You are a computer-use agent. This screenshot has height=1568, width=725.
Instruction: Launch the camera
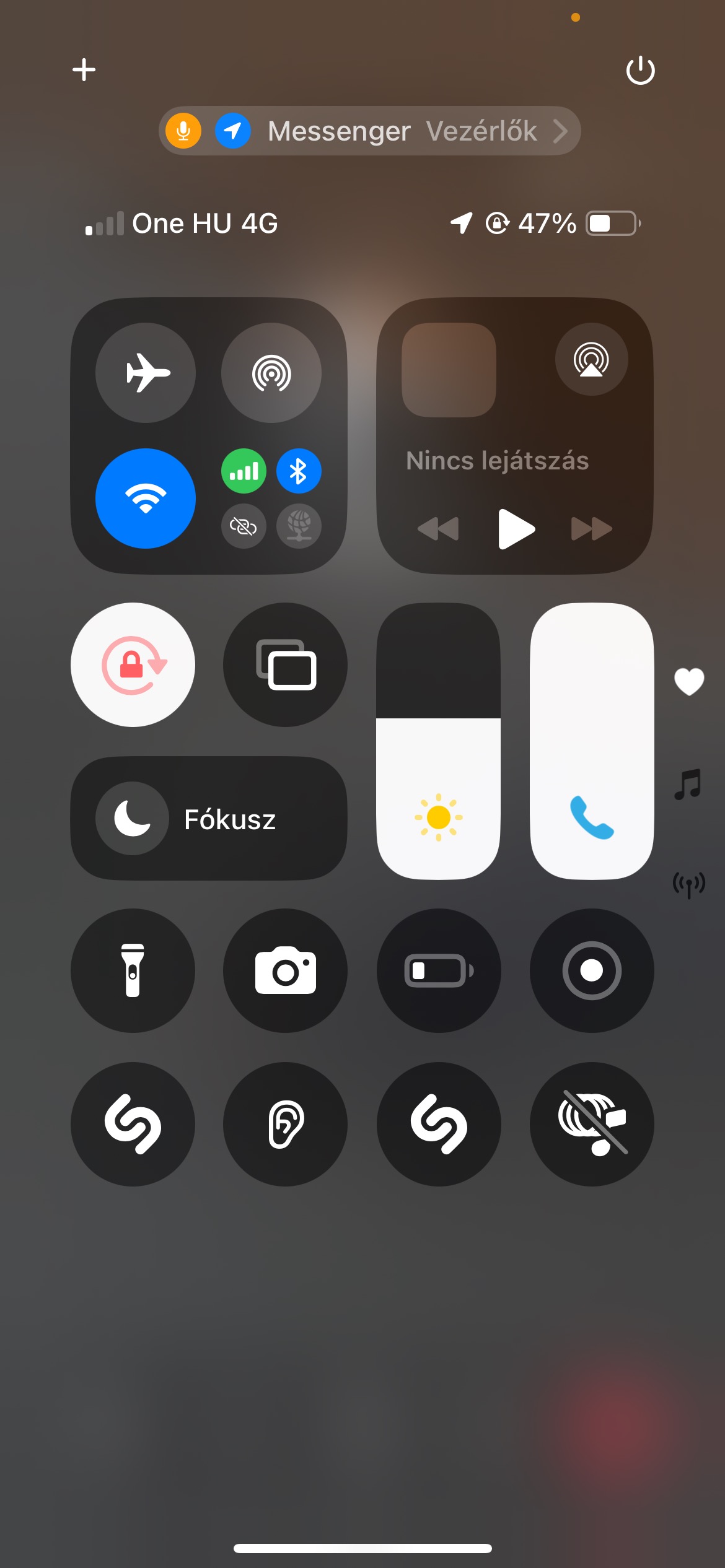(286, 970)
